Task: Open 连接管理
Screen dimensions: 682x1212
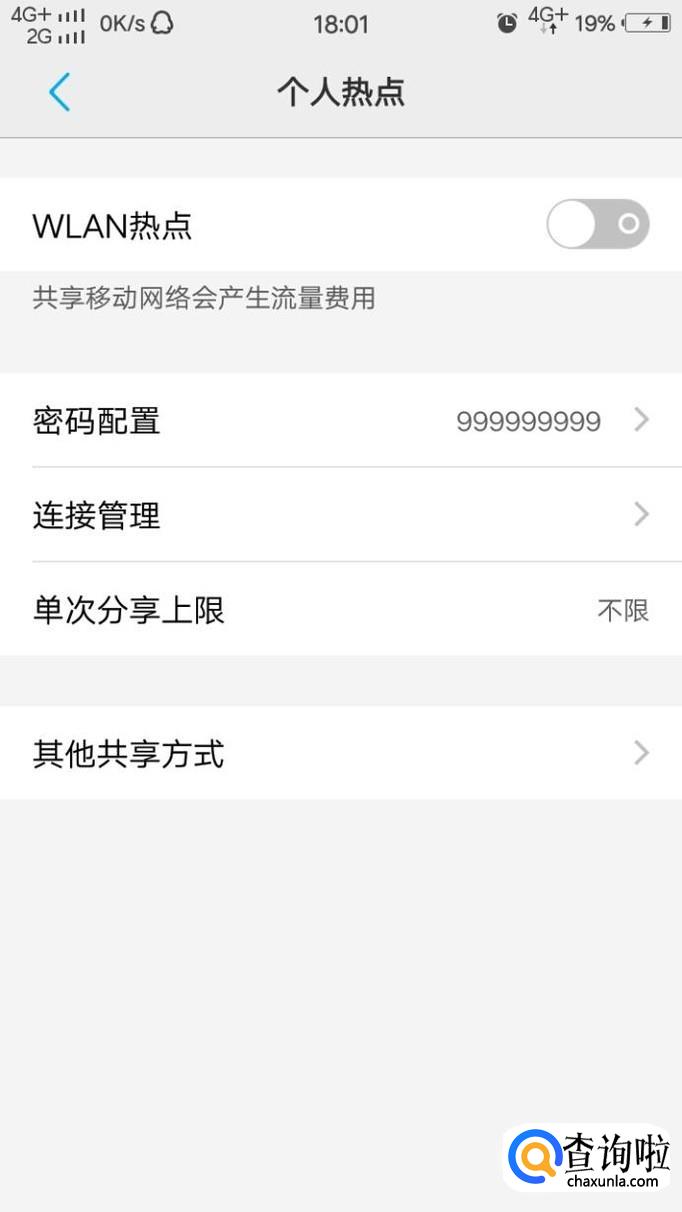Action: [x=340, y=515]
